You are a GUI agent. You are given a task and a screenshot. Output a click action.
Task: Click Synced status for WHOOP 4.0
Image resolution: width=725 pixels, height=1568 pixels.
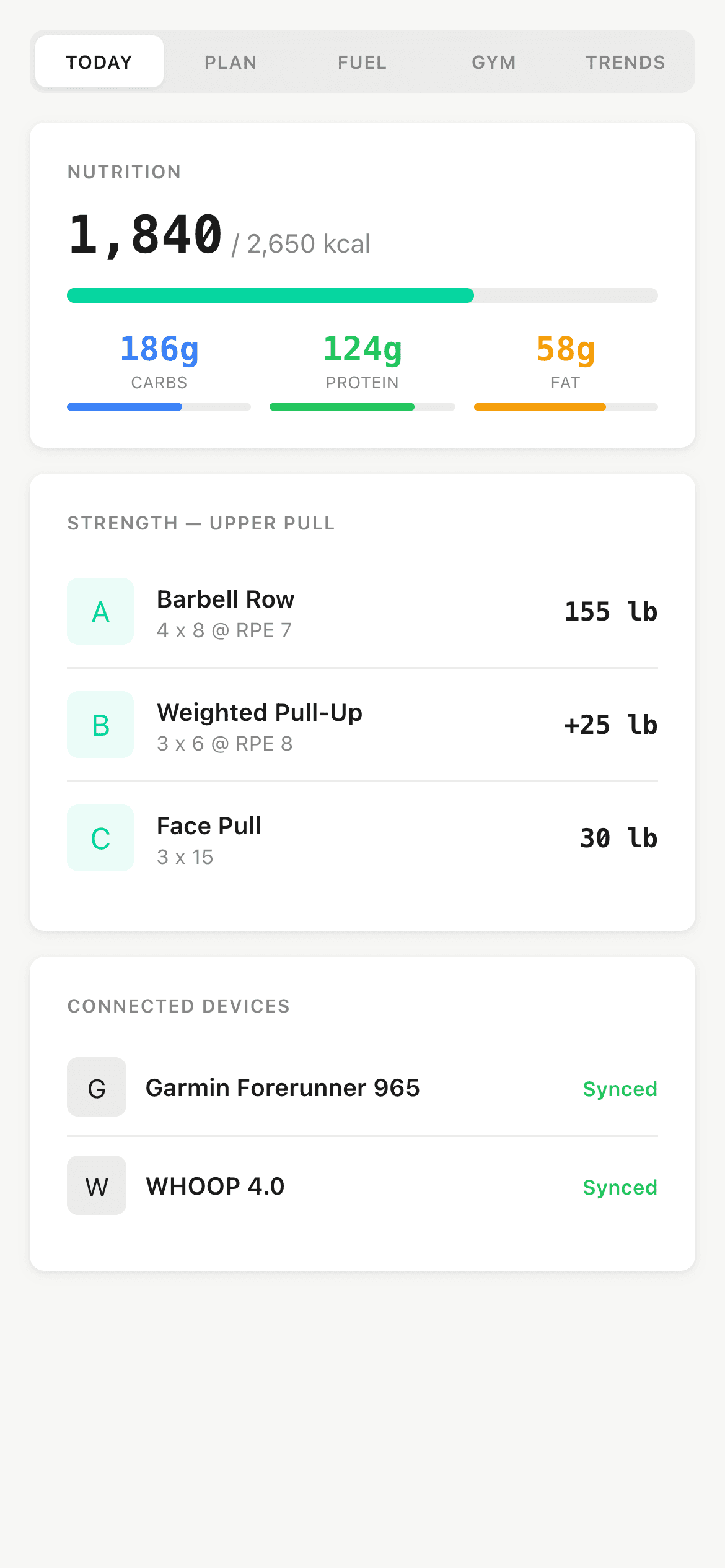click(620, 1187)
